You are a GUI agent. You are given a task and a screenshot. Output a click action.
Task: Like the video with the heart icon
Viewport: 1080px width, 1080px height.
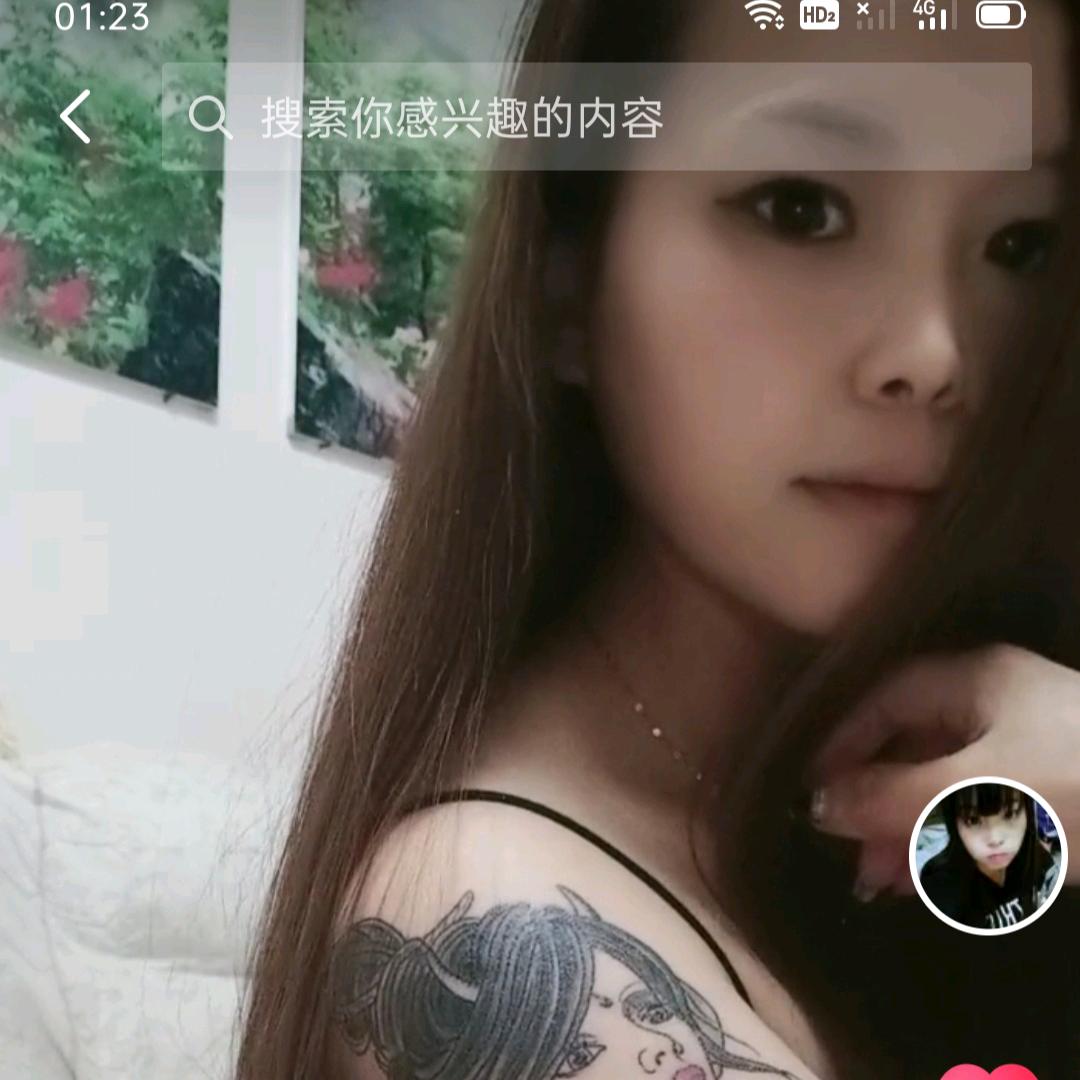(988, 1071)
